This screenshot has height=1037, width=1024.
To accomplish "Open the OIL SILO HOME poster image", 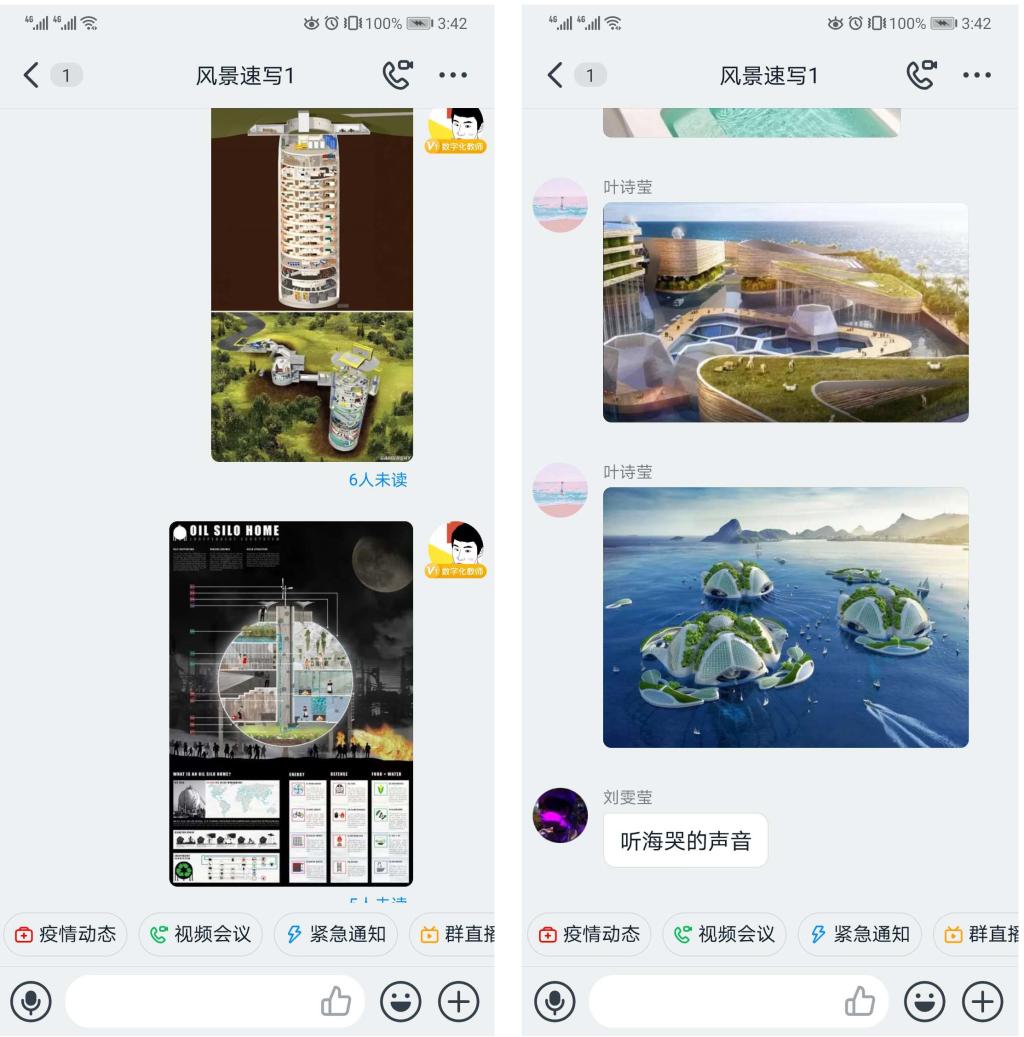I will (x=290, y=702).
